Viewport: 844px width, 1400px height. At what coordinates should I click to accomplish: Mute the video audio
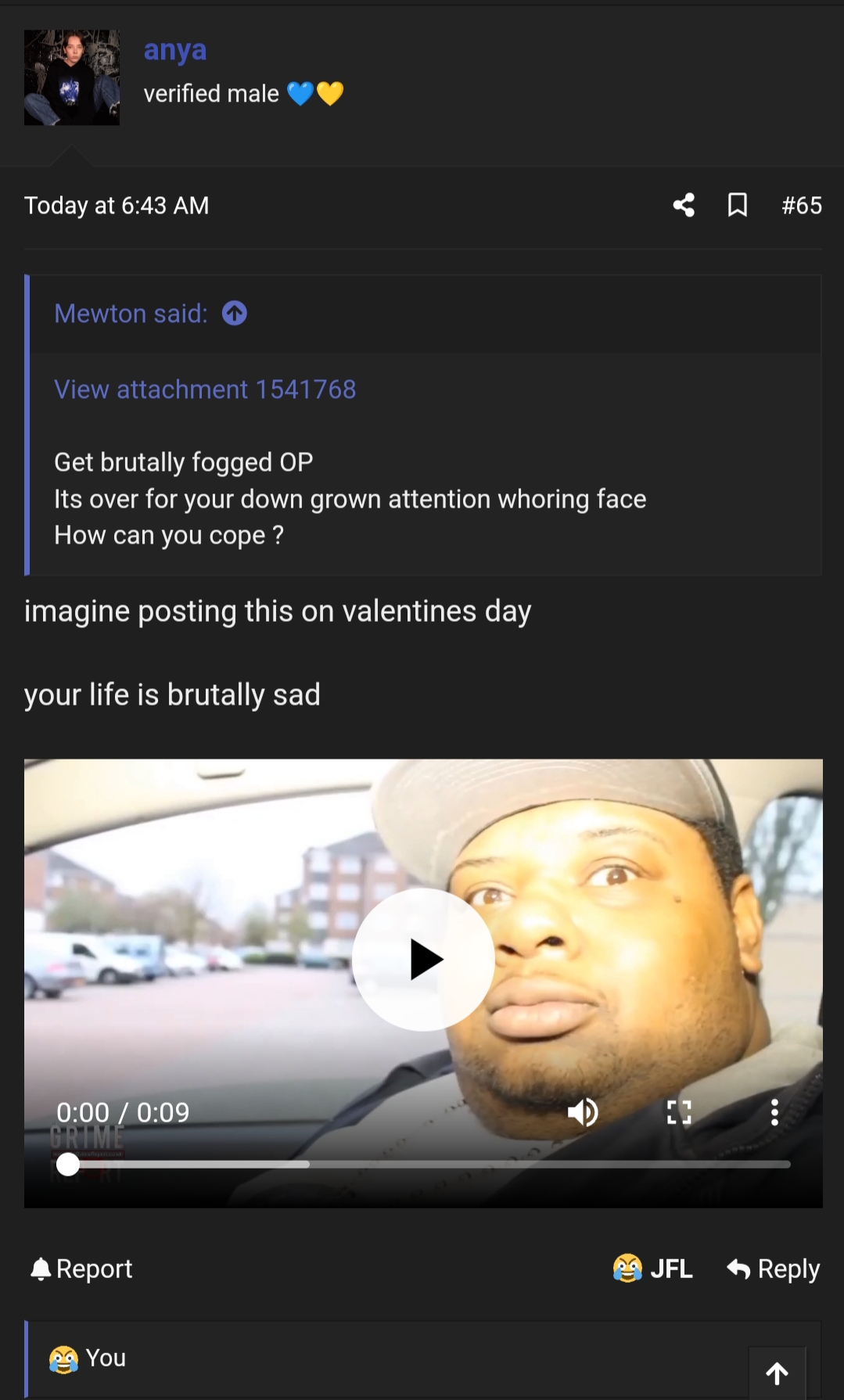(583, 1111)
